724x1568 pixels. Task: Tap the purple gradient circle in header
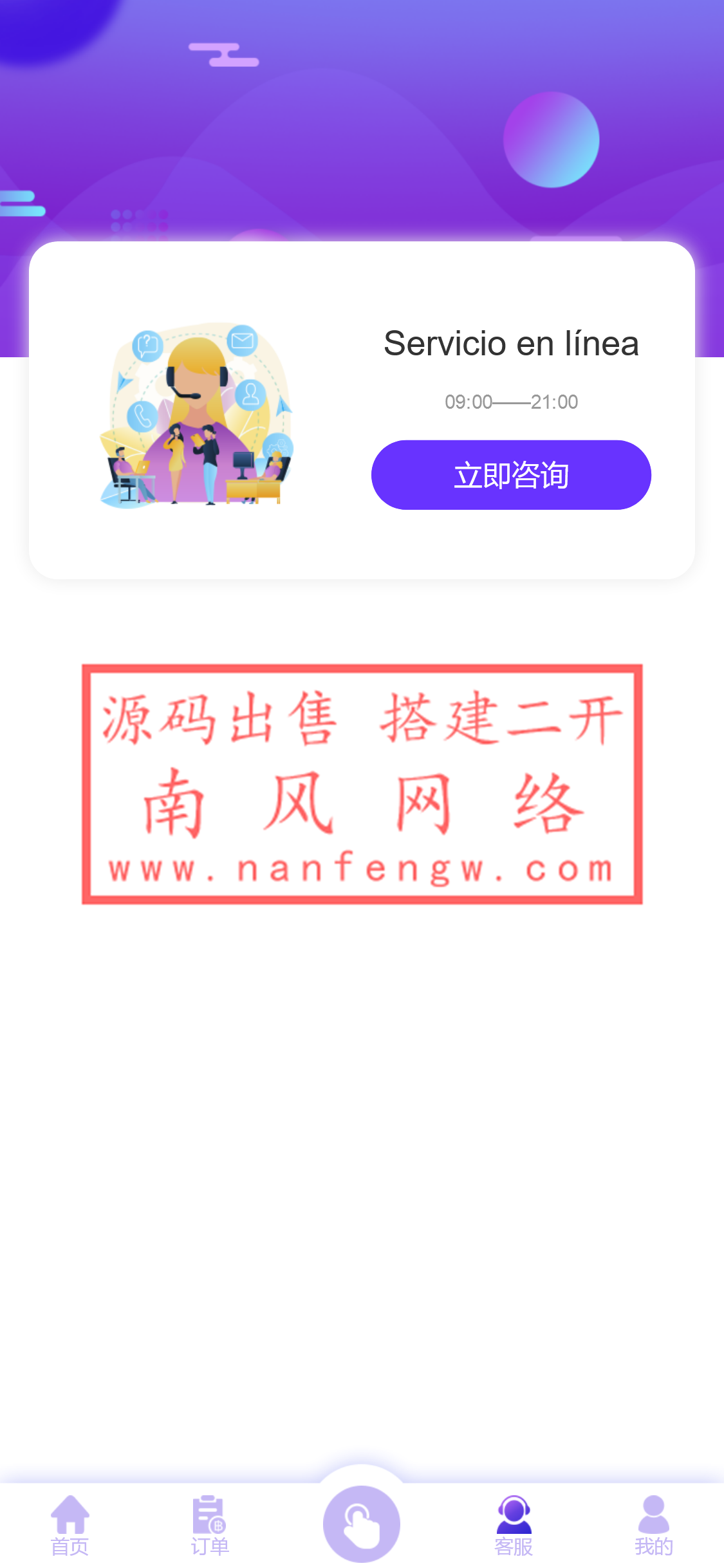[x=552, y=140]
